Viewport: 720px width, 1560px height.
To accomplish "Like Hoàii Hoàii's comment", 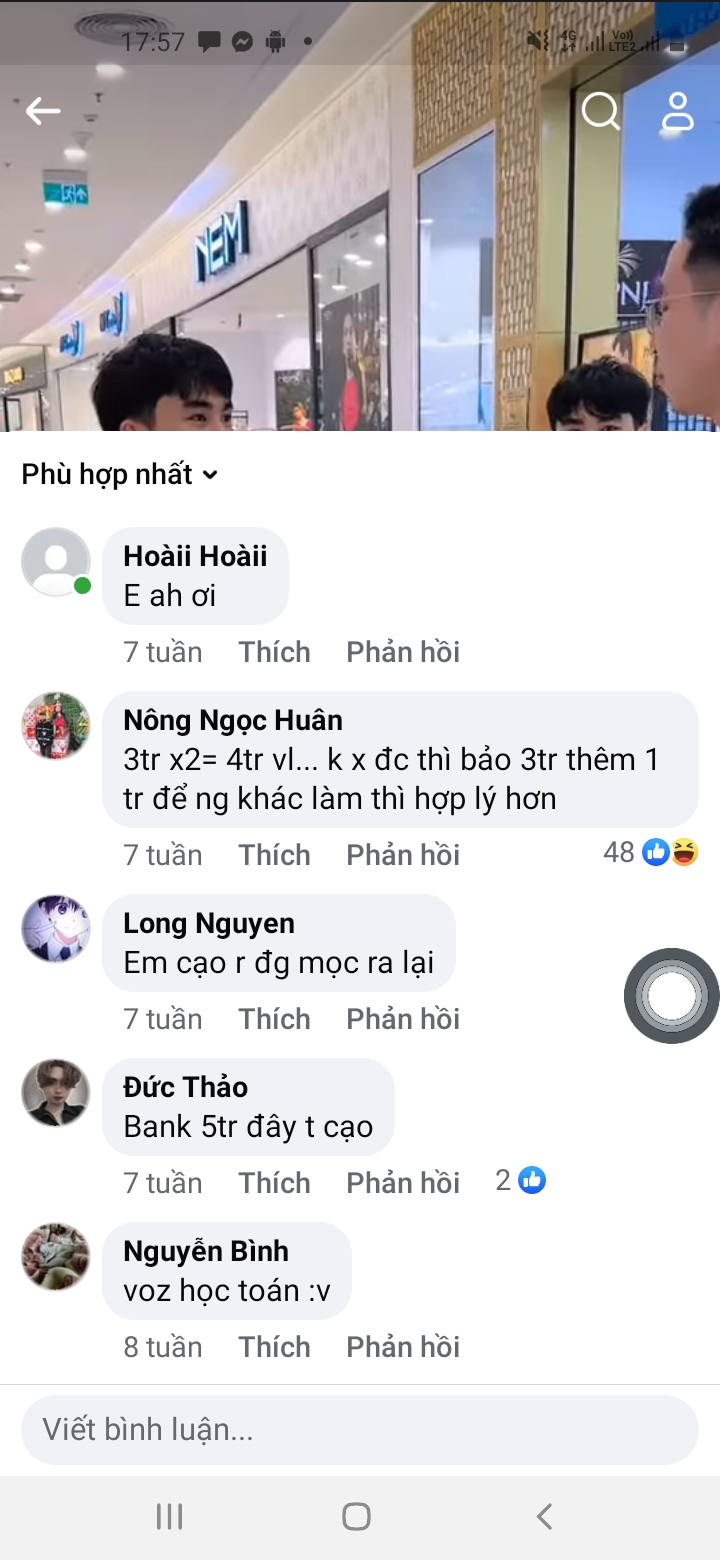I will pos(274,652).
